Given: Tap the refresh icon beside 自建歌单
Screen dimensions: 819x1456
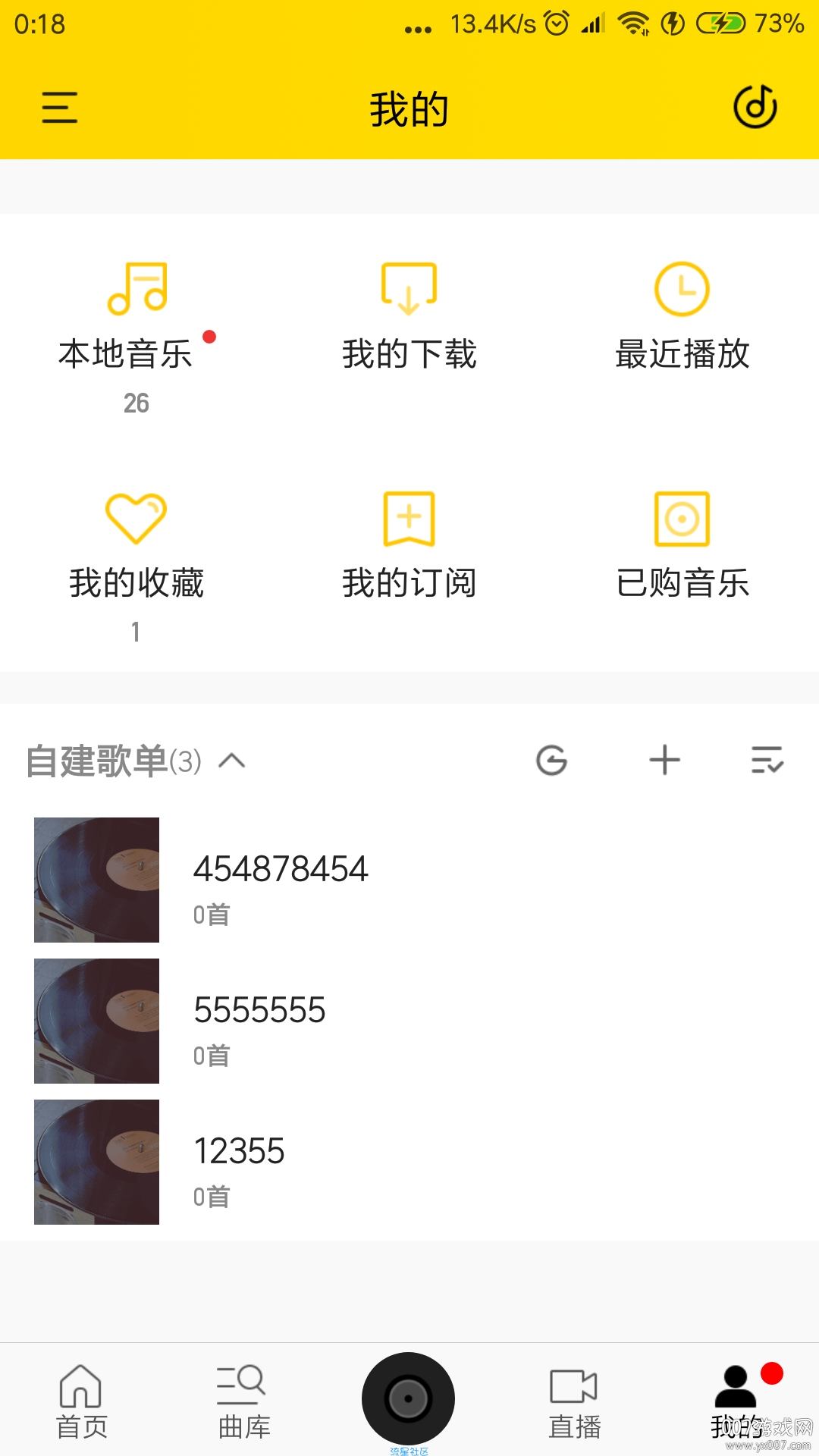Looking at the screenshot, I should point(551,761).
